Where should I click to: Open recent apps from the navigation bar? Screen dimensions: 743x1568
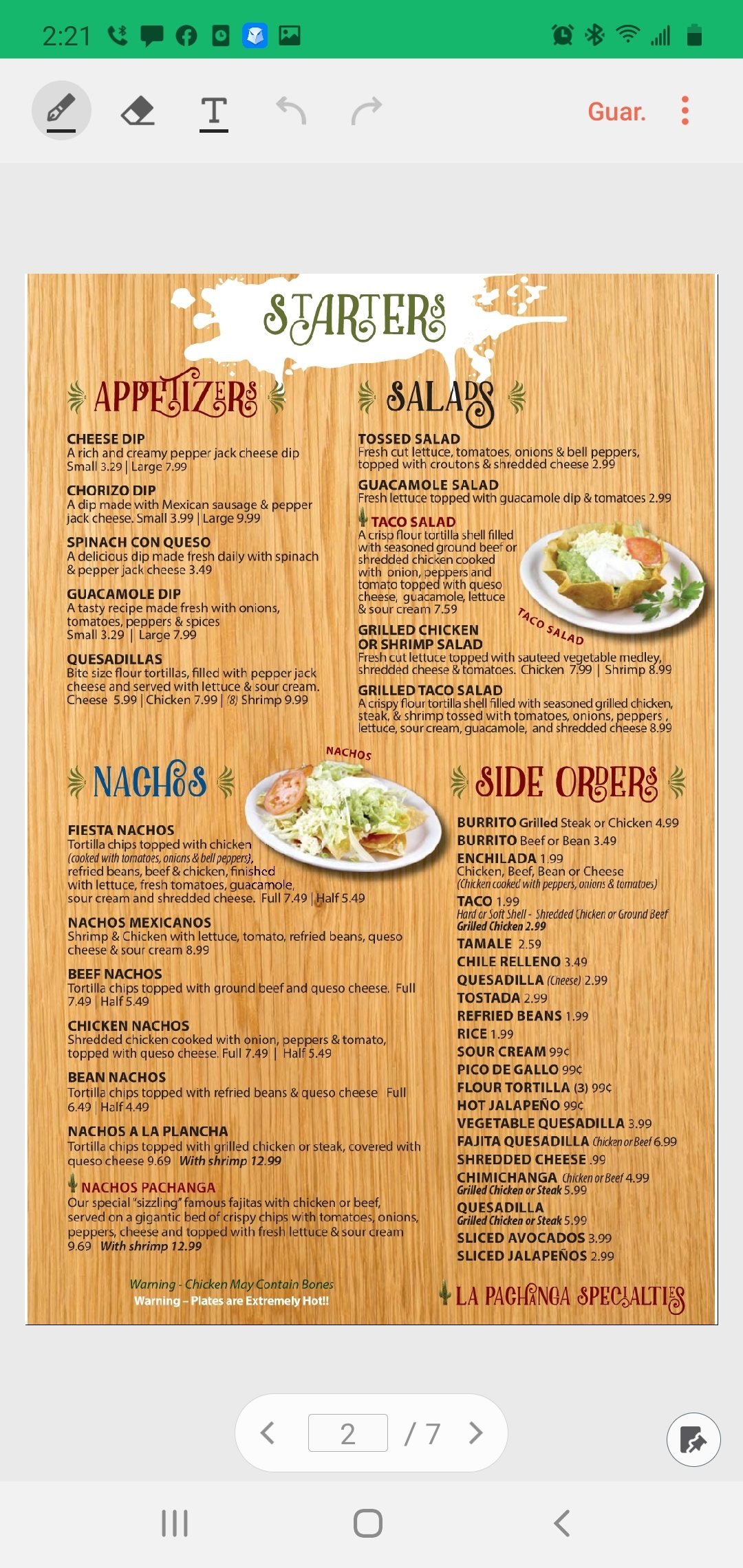coord(175,1523)
